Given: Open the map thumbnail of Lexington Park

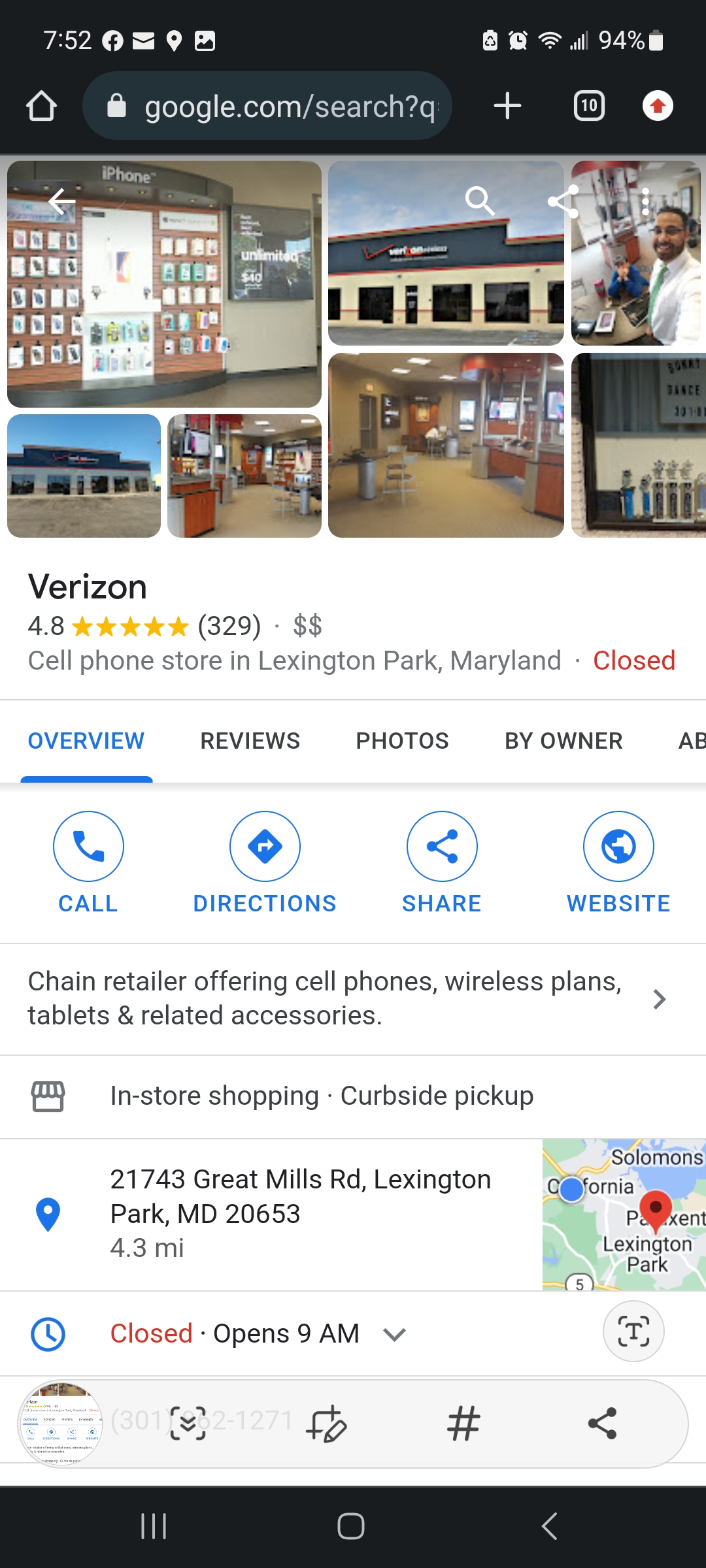Looking at the screenshot, I should click(x=624, y=1215).
